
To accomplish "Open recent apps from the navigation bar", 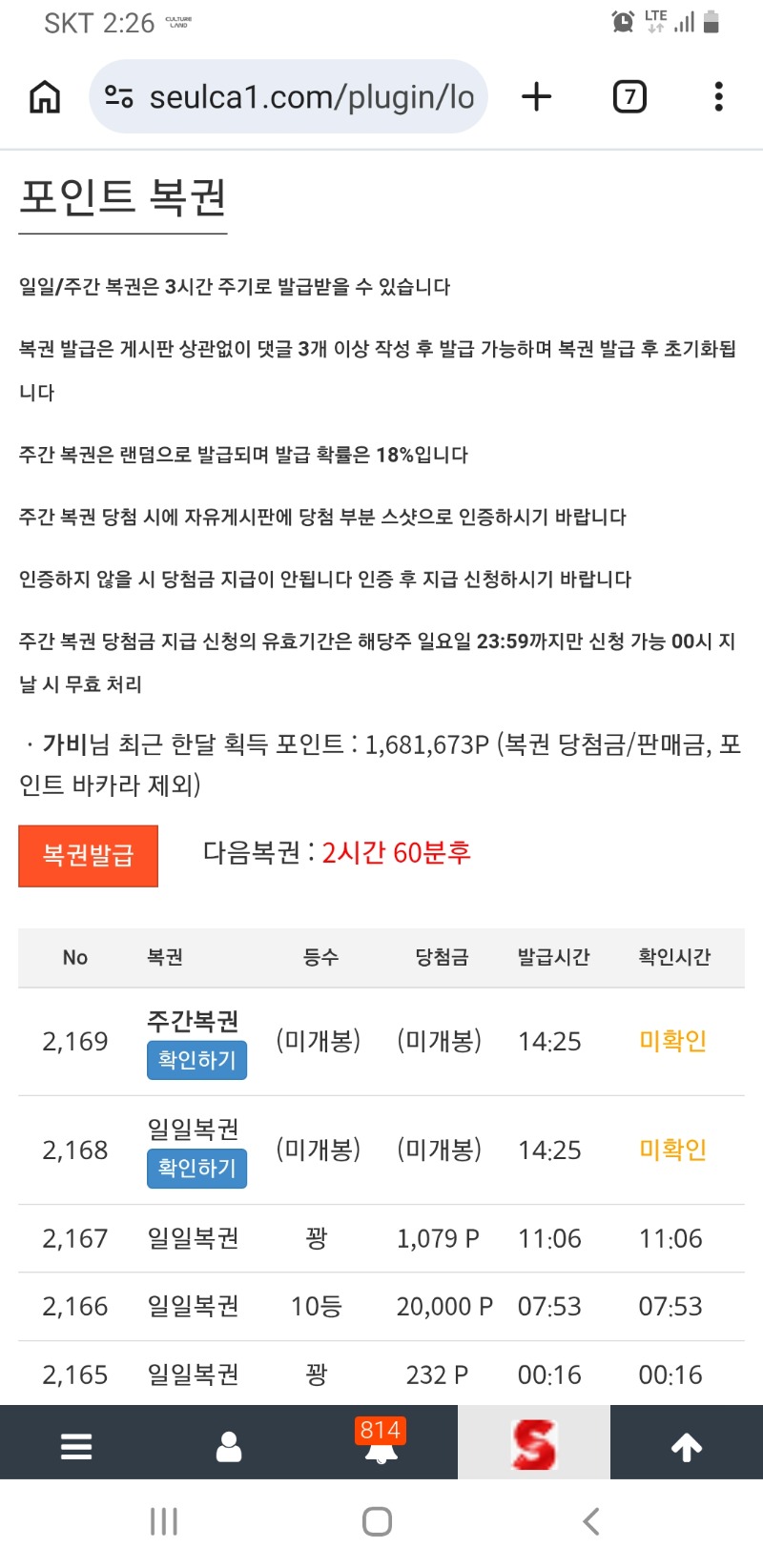I will (x=164, y=1521).
